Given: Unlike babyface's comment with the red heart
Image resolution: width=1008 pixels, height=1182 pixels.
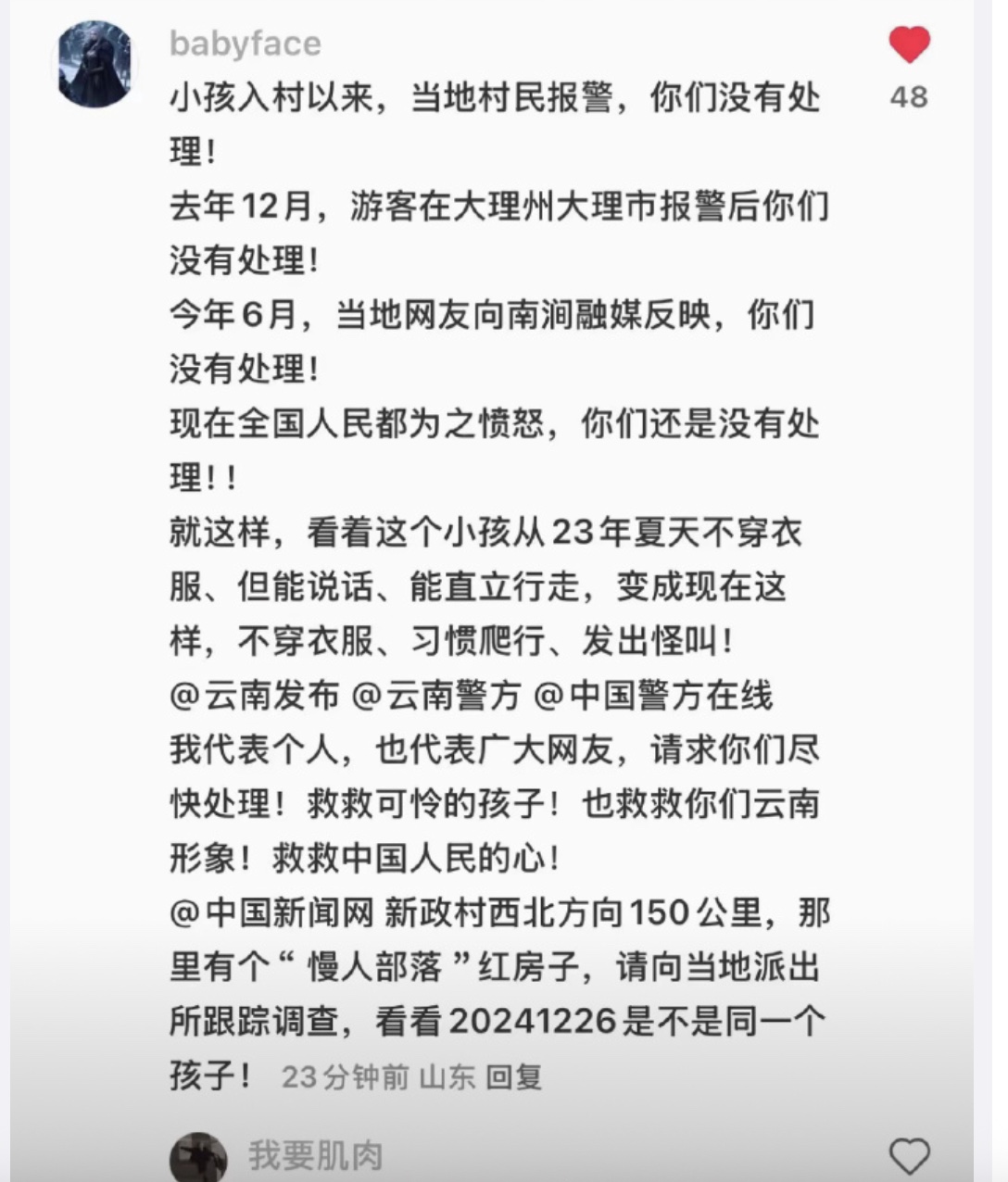Looking at the screenshot, I should (x=909, y=45).
